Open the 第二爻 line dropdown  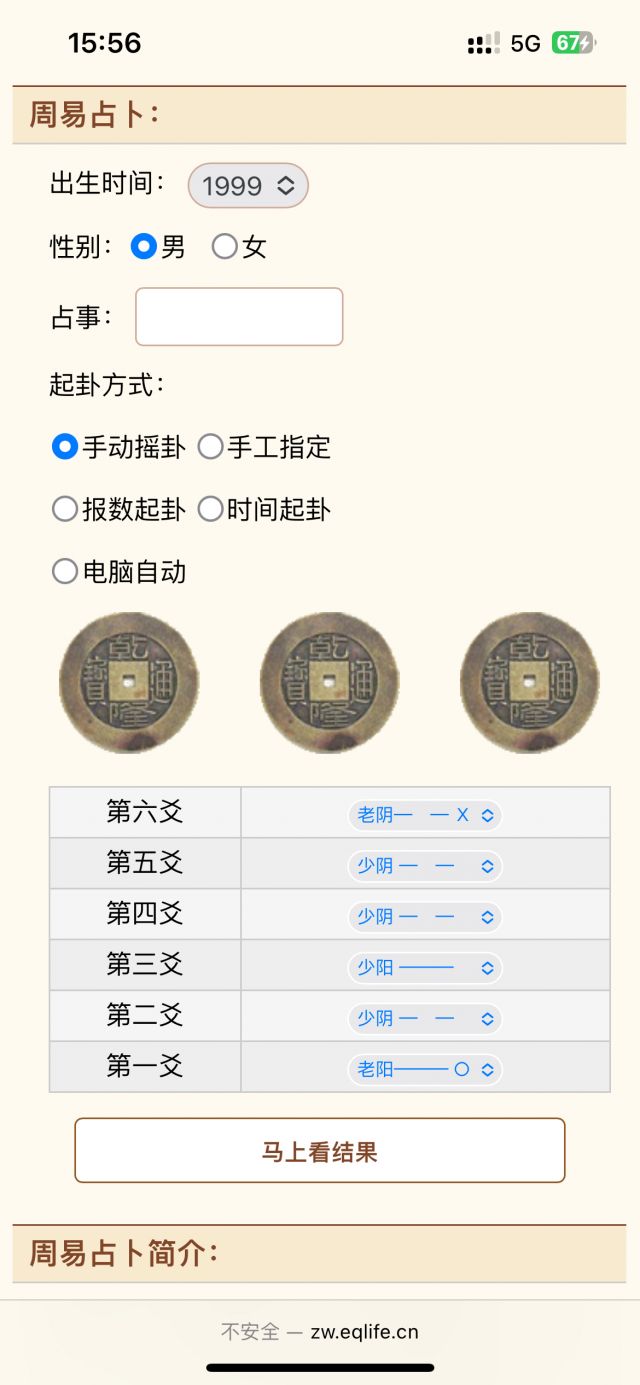pos(425,1019)
